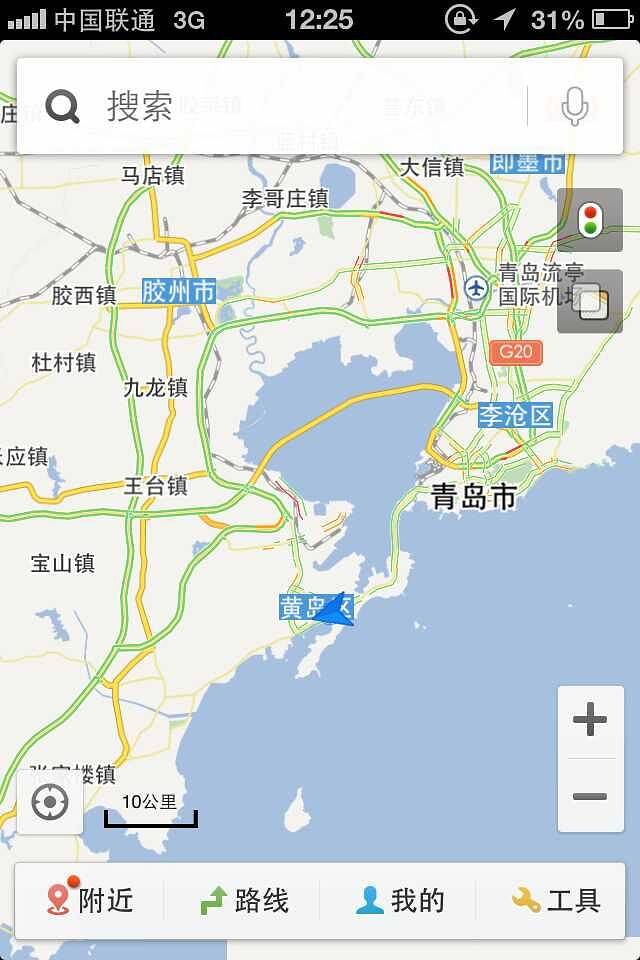Open 路线 route planning
The width and height of the screenshot is (640, 960).
[244, 901]
